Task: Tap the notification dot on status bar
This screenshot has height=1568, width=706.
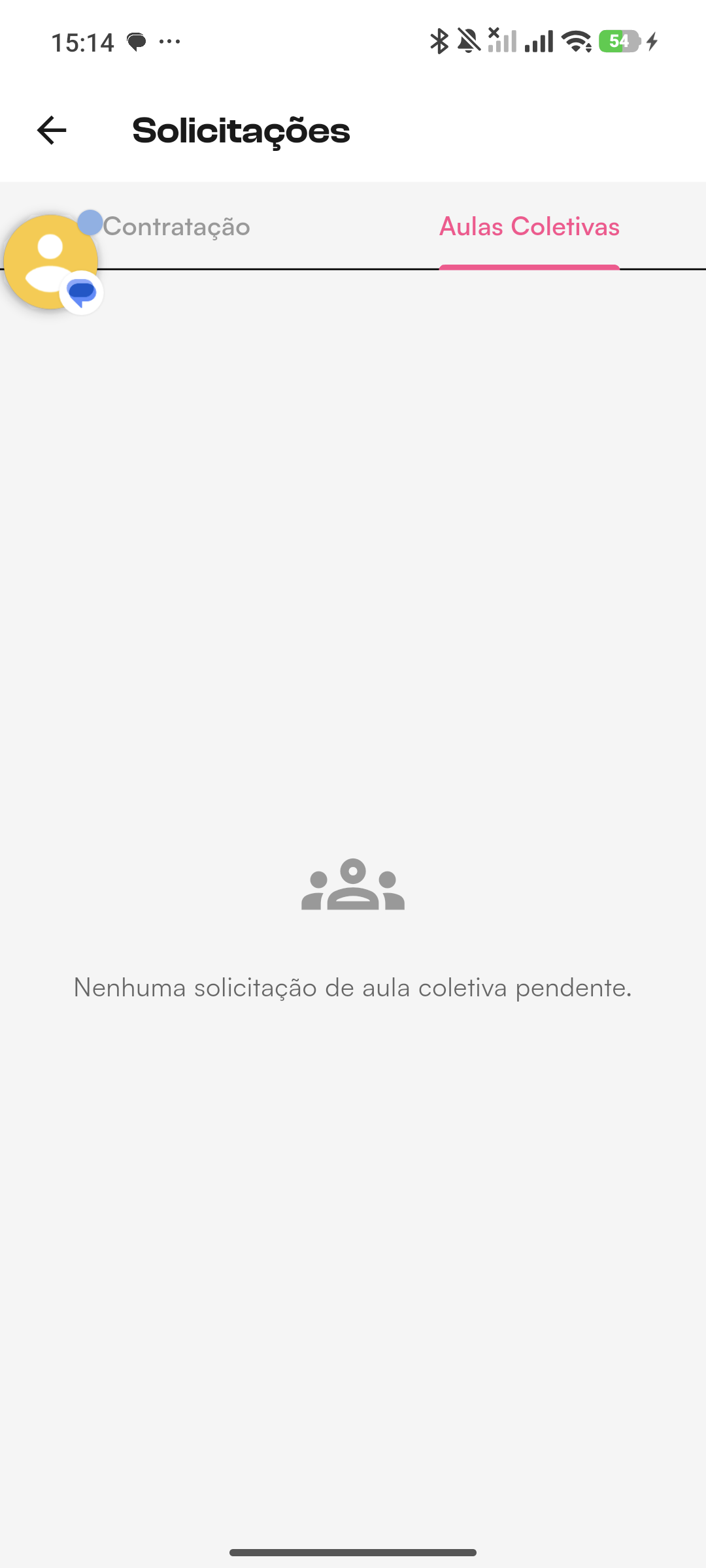Action: tap(135, 41)
